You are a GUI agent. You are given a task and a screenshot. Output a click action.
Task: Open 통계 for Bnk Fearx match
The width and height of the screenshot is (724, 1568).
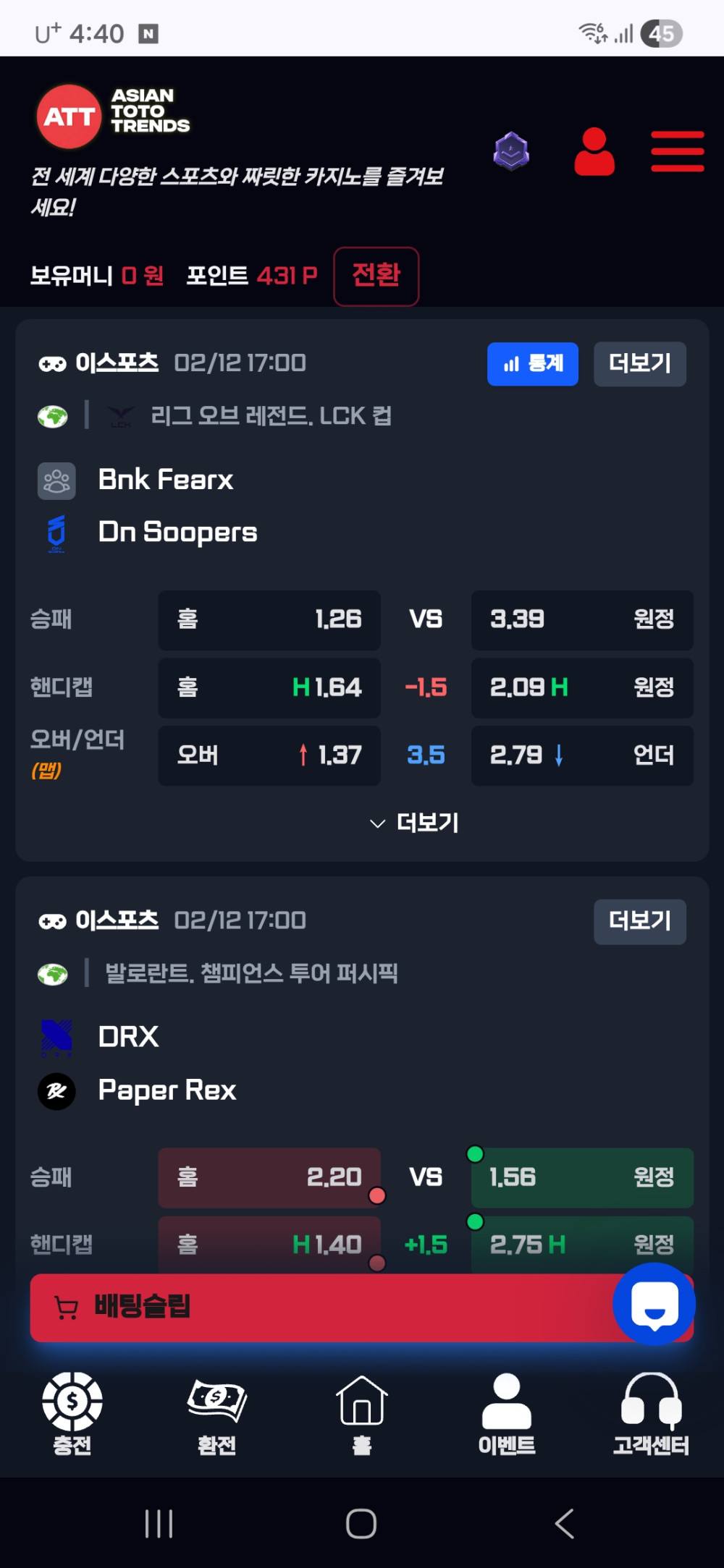coord(532,363)
